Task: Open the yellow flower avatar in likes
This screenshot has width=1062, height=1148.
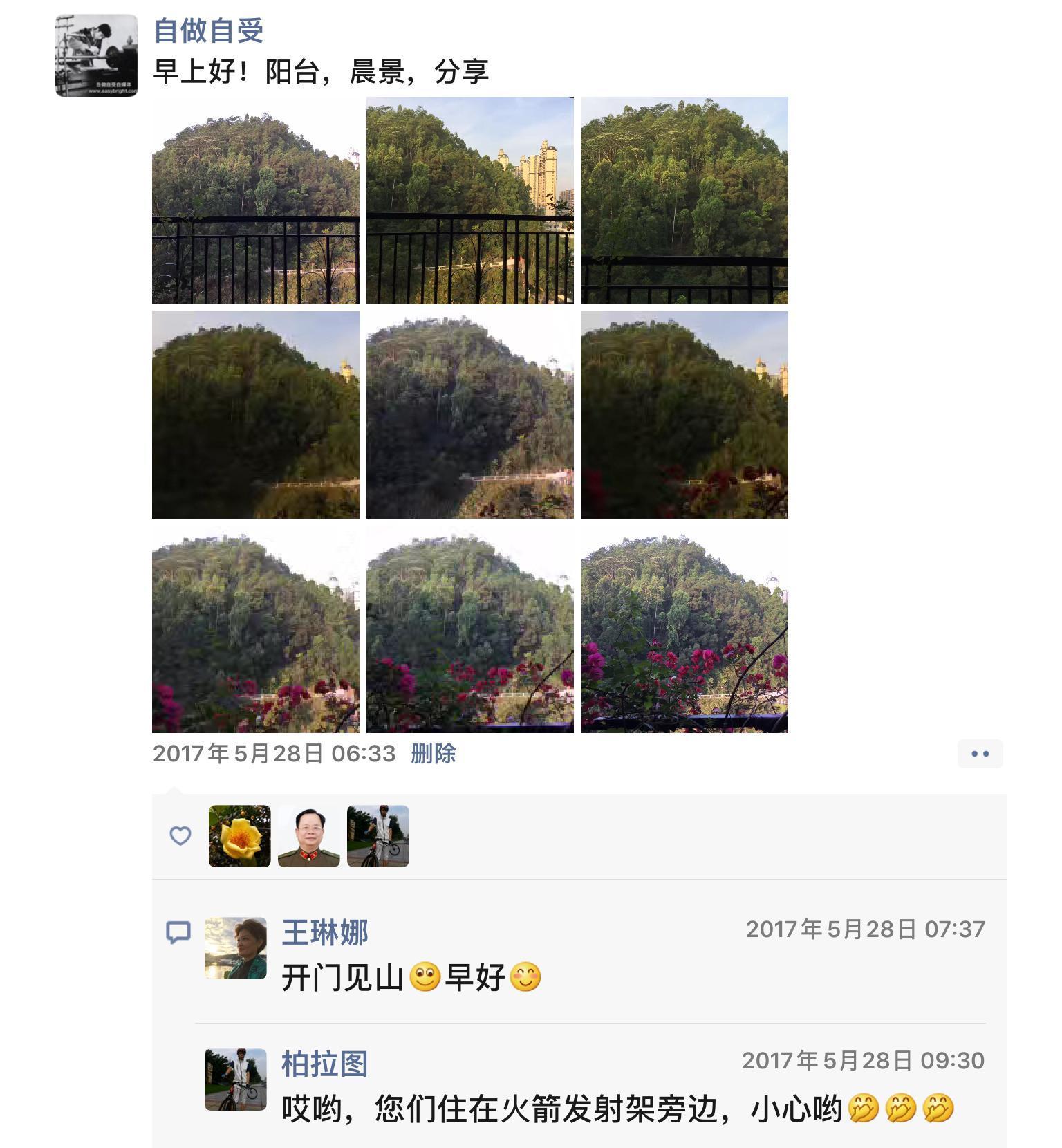Action: click(239, 836)
